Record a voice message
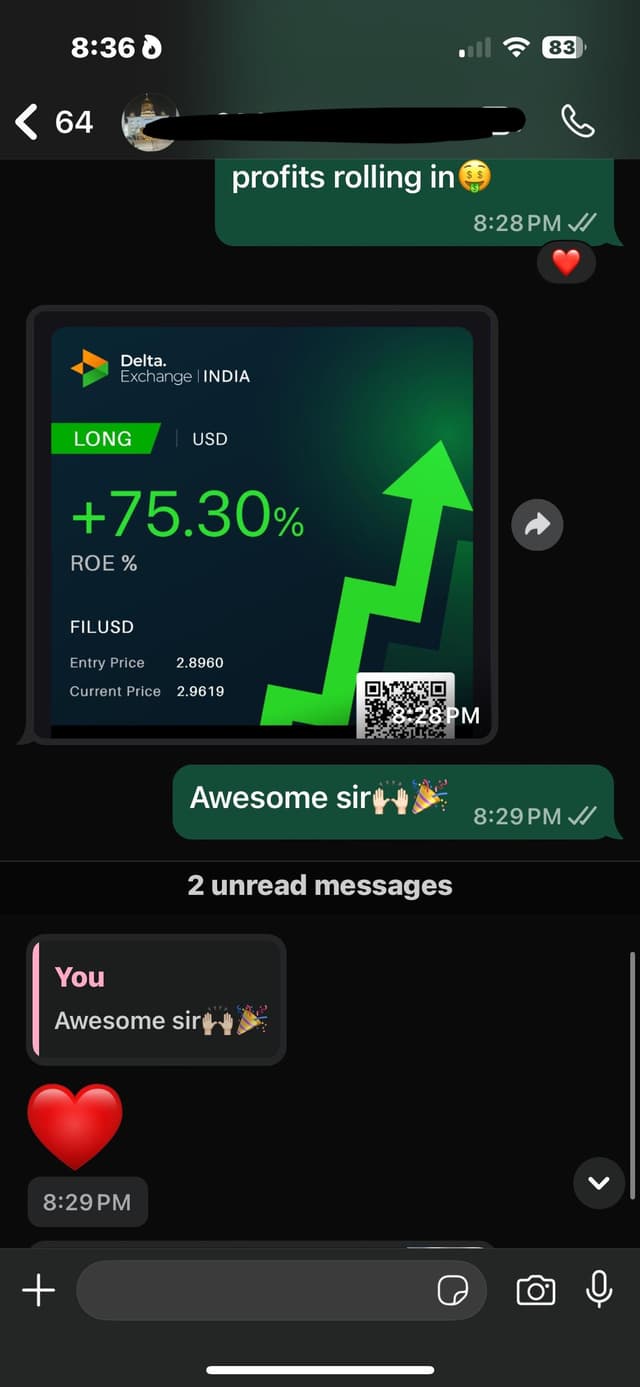 599,1290
